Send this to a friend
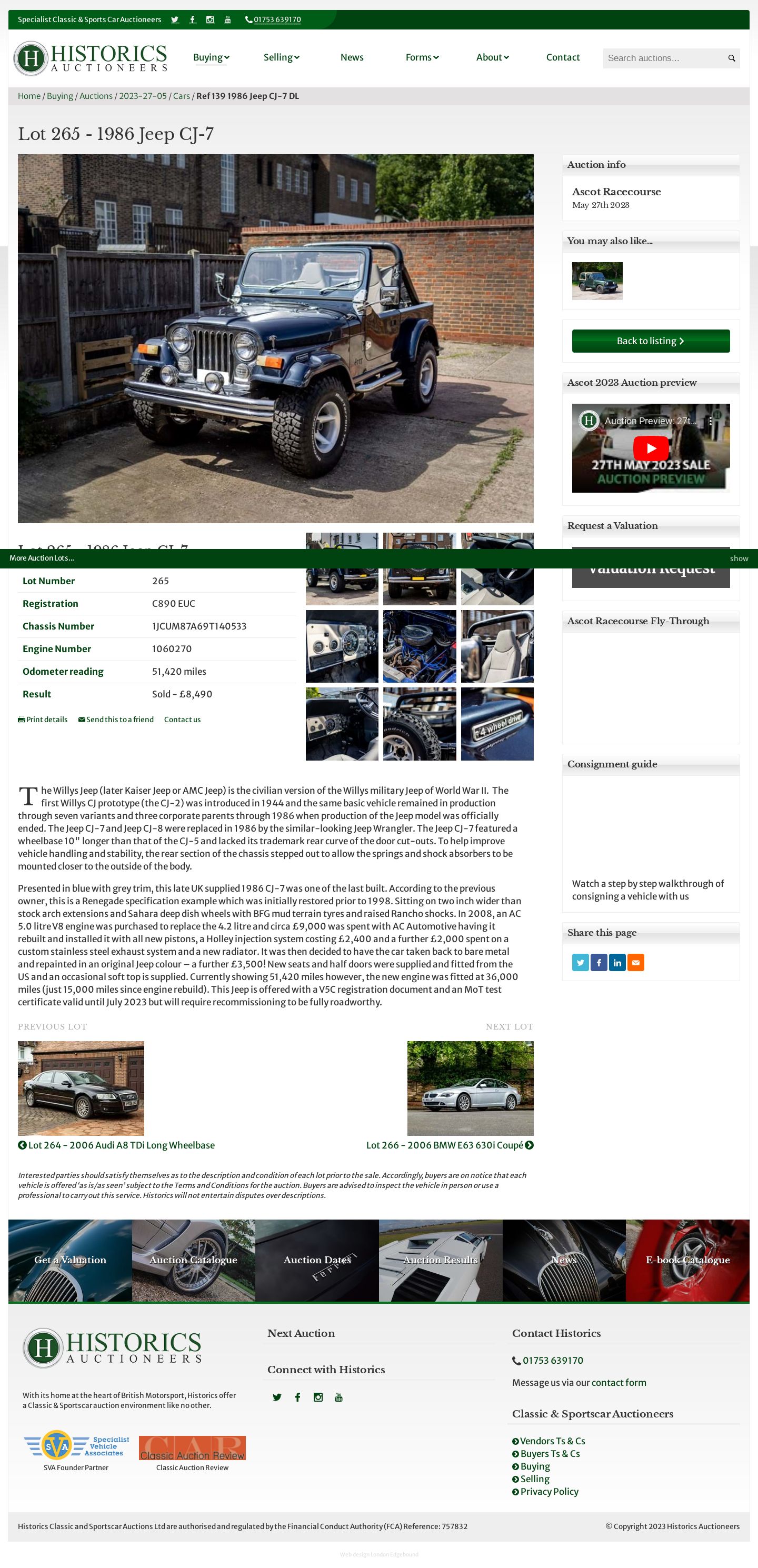This screenshot has width=758, height=1568. (x=116, y=720)
